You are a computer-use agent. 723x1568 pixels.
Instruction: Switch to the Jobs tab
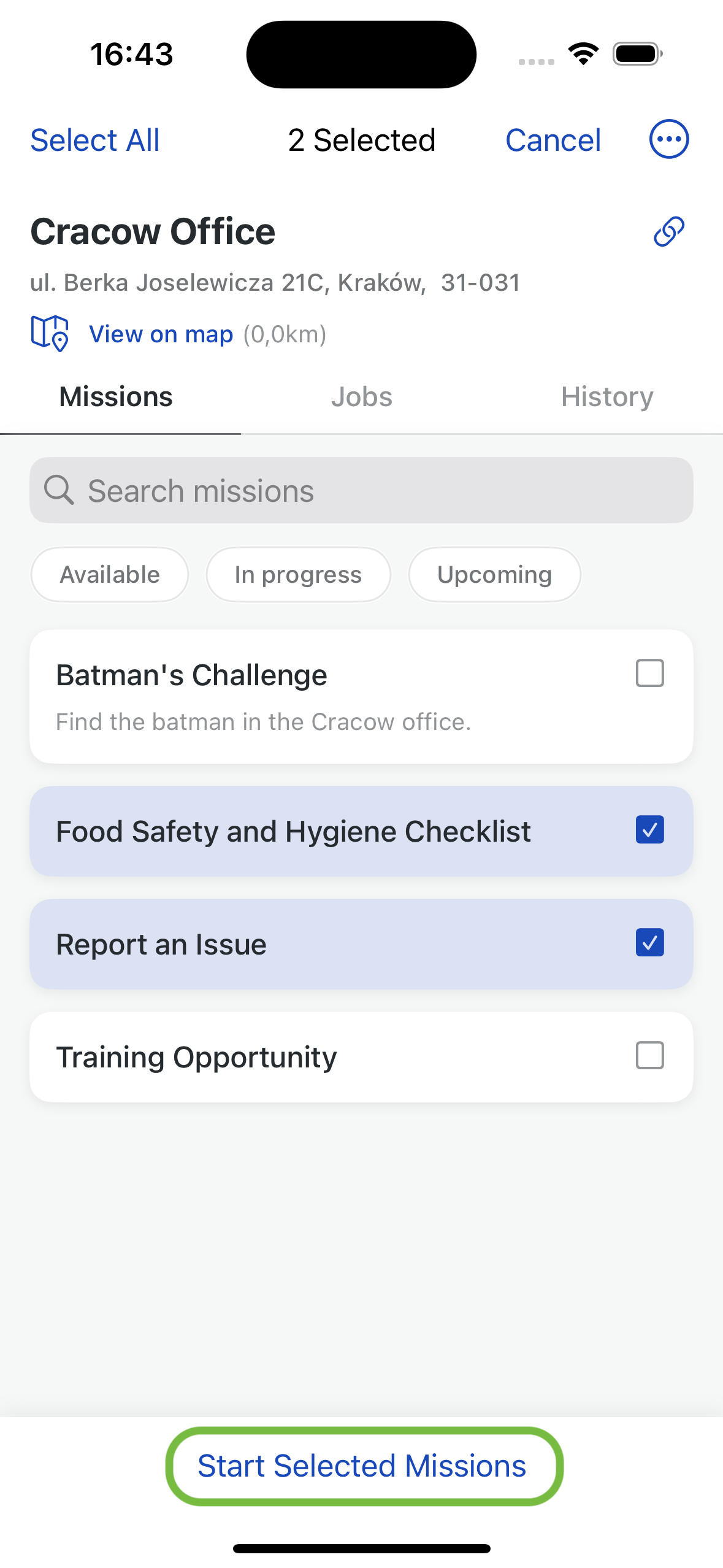click(x=362, y=397)
